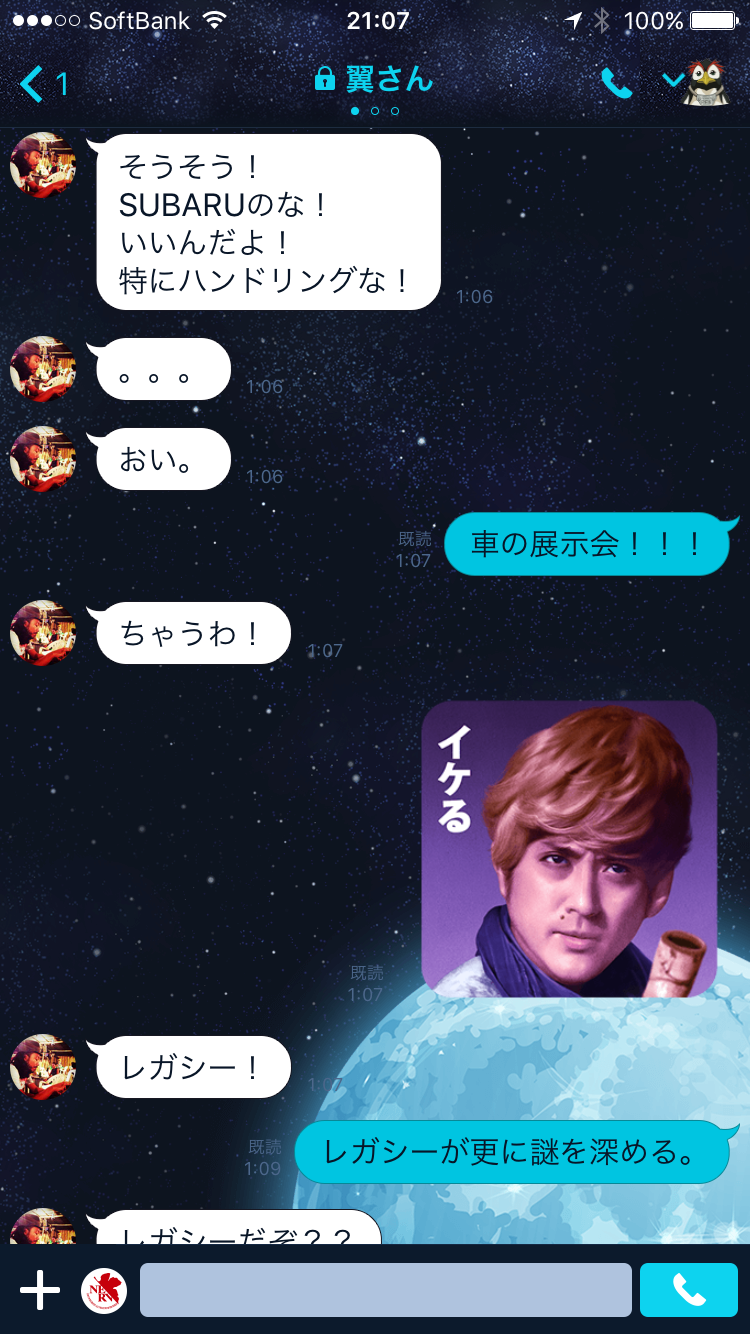The height and width of the screenshot is (1334, 750).
Task: Focus the message text field
Action: [x=385, y=1290]
